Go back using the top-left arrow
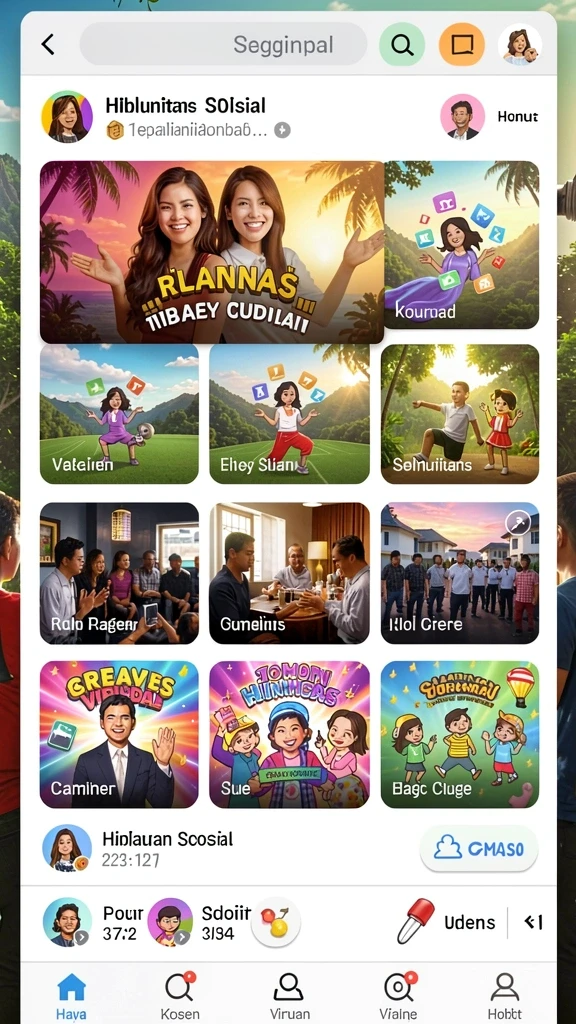The height and width of the screenshot is (1024, 576). point(48,44)
